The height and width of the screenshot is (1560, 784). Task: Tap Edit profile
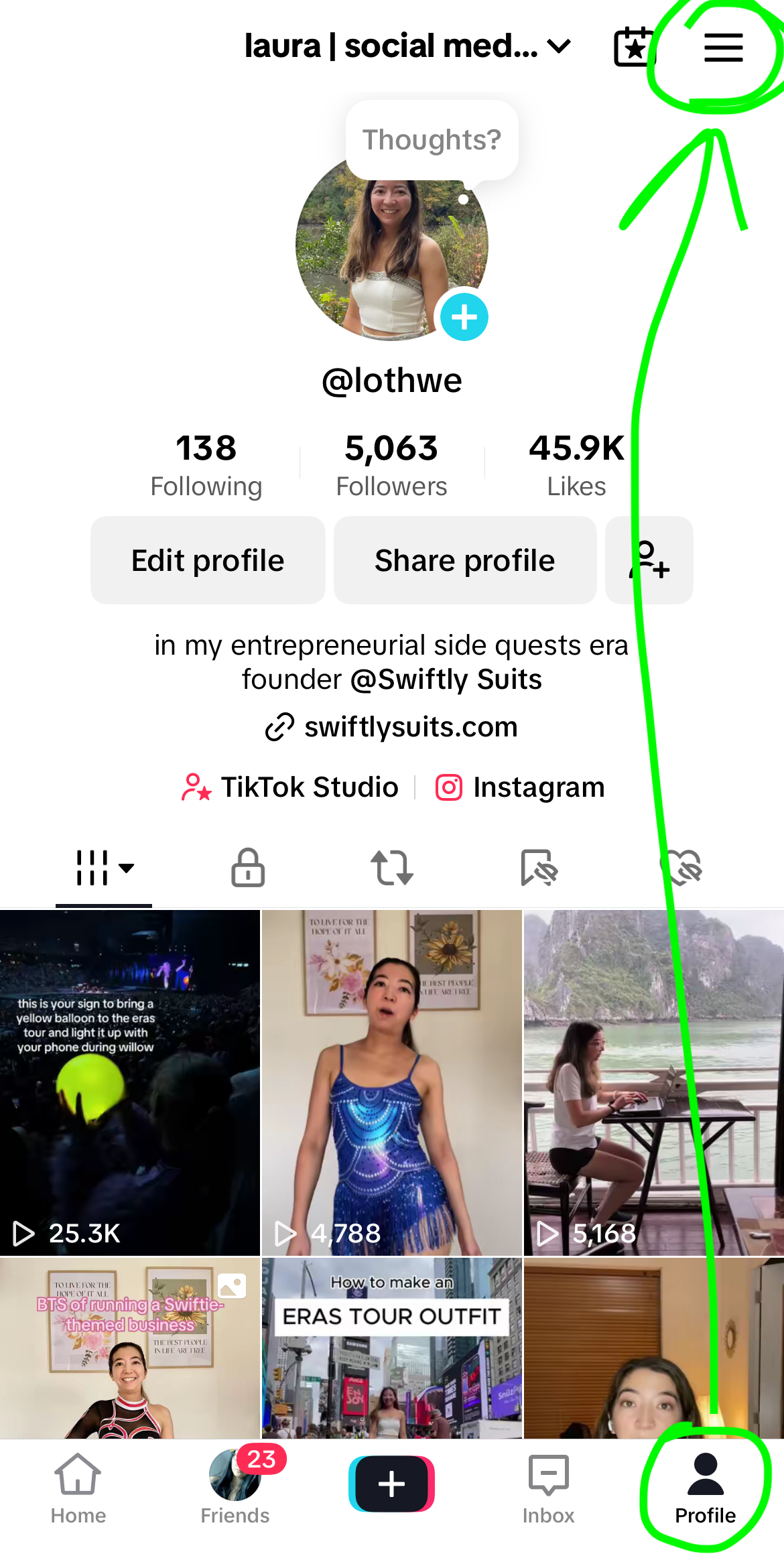(x=208, y=560)
